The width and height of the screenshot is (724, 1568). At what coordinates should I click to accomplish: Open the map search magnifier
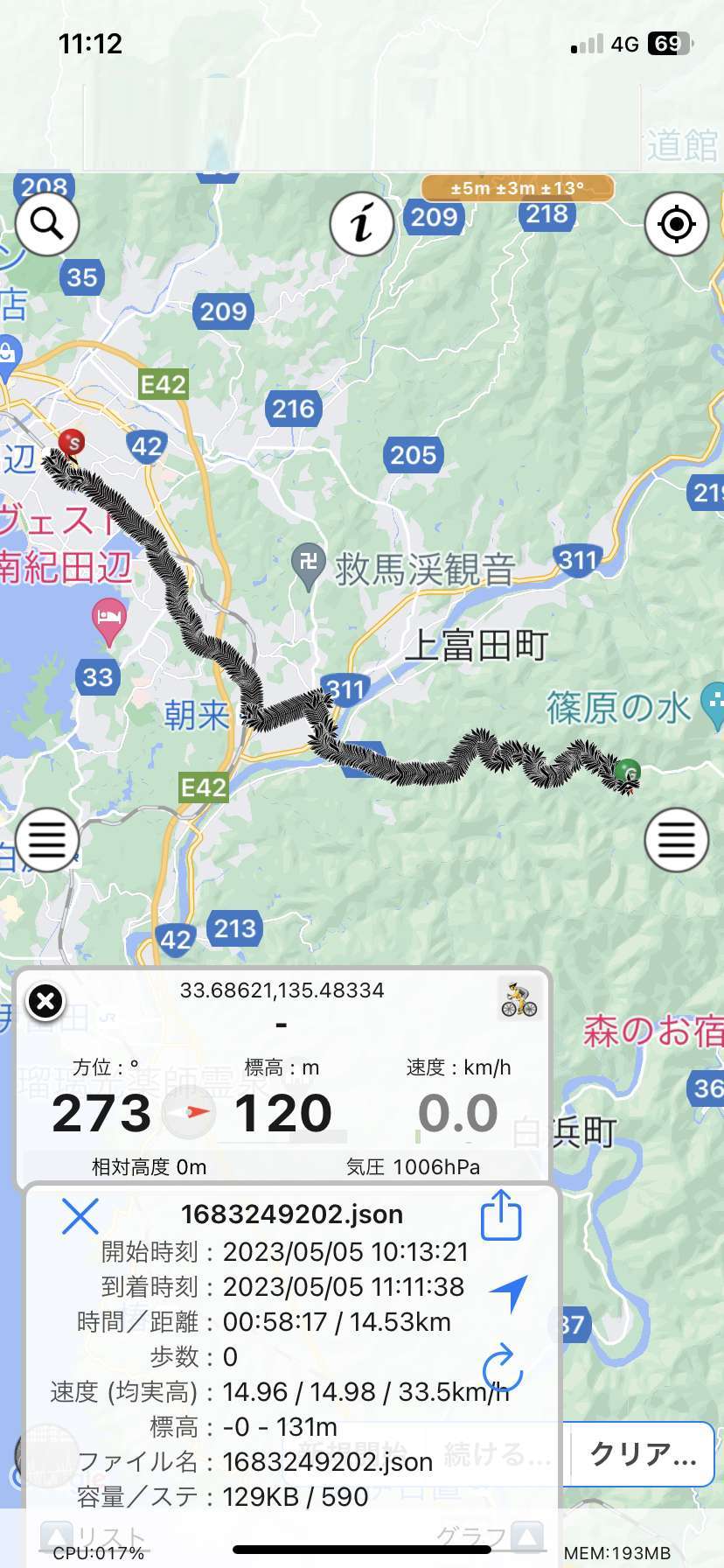[x=46, y=224]
